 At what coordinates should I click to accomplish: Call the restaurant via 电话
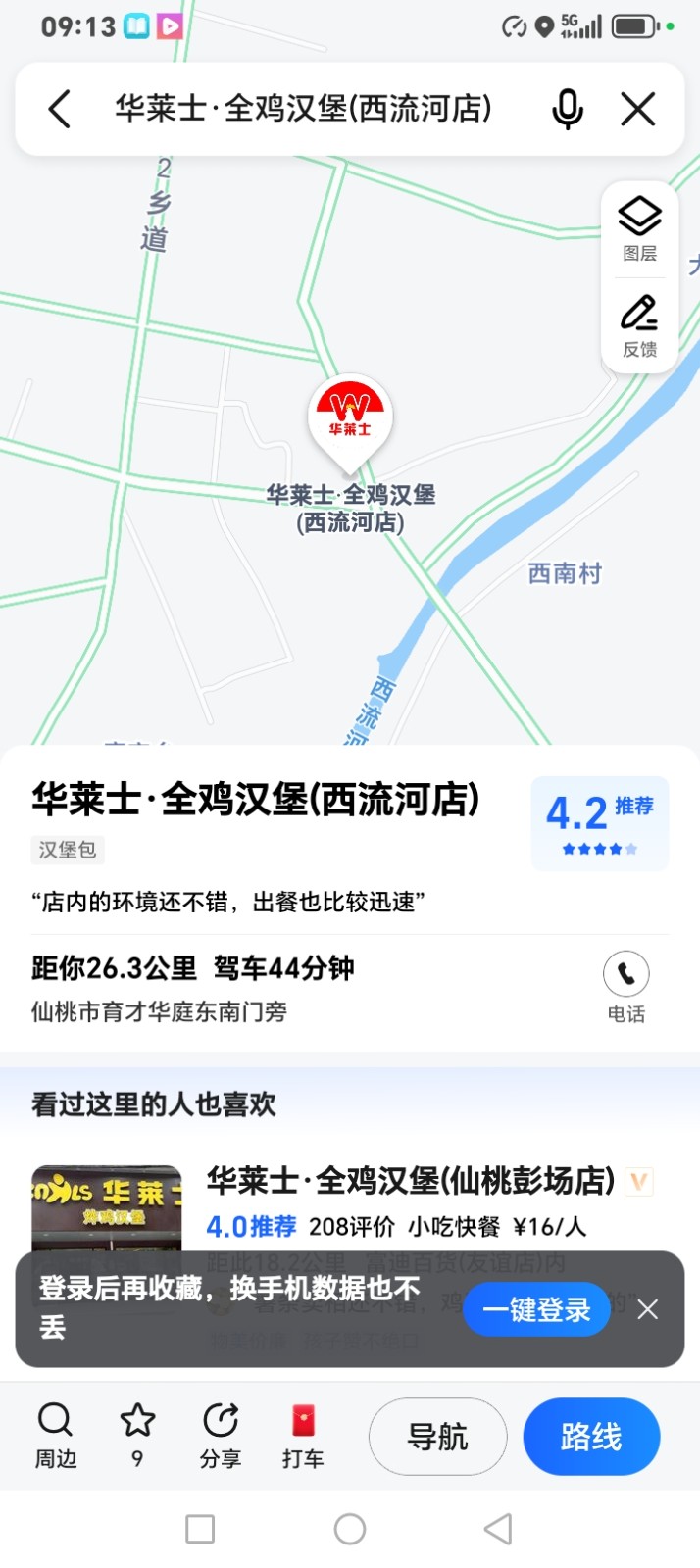[x=625, y=986]
